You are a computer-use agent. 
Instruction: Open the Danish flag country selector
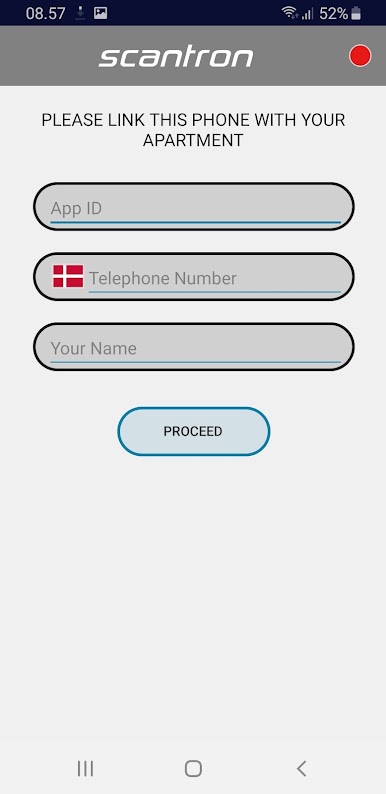click(68, 276)
